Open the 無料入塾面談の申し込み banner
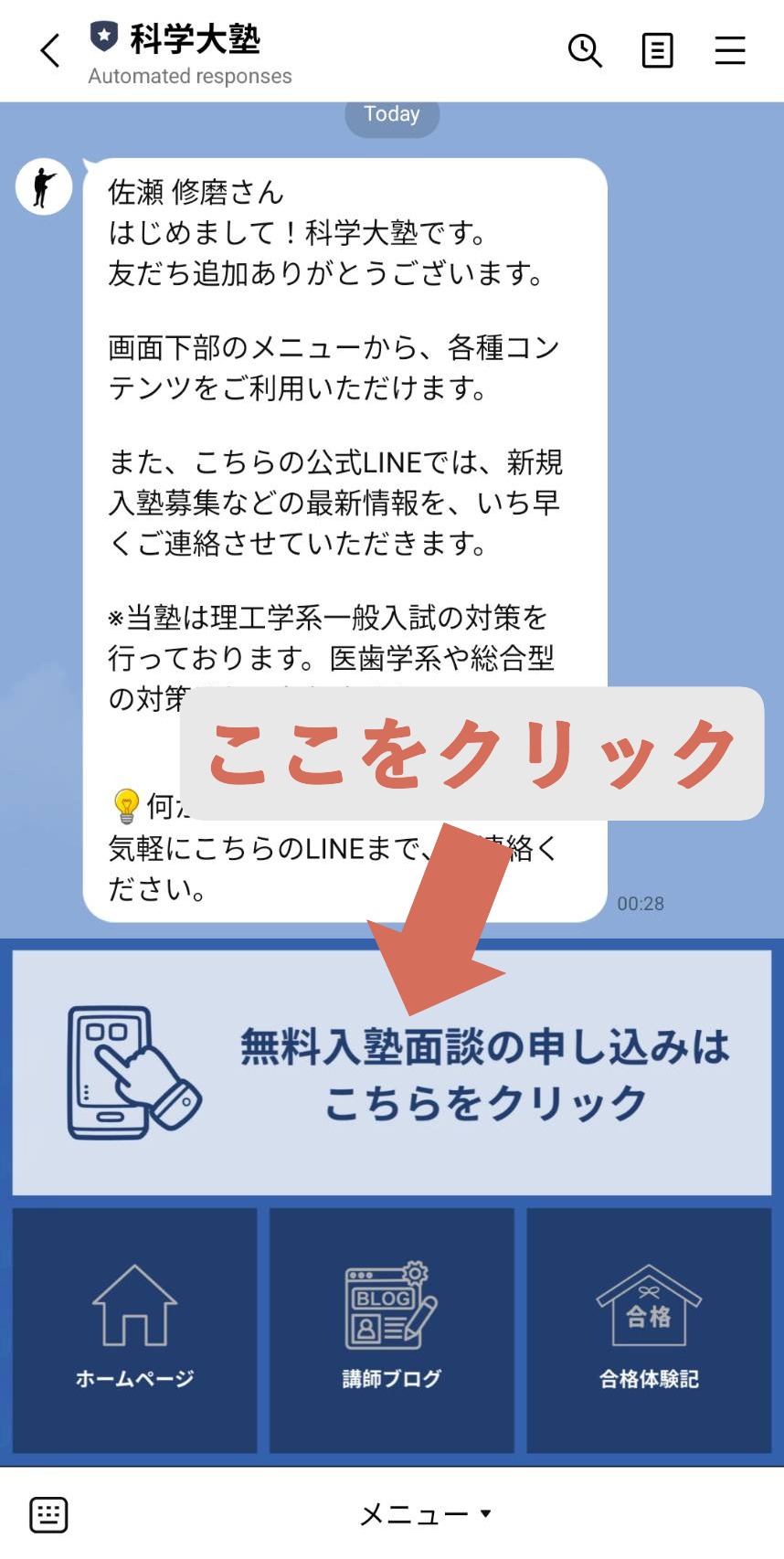The image size is (784, 1559). click(392, 1072)
